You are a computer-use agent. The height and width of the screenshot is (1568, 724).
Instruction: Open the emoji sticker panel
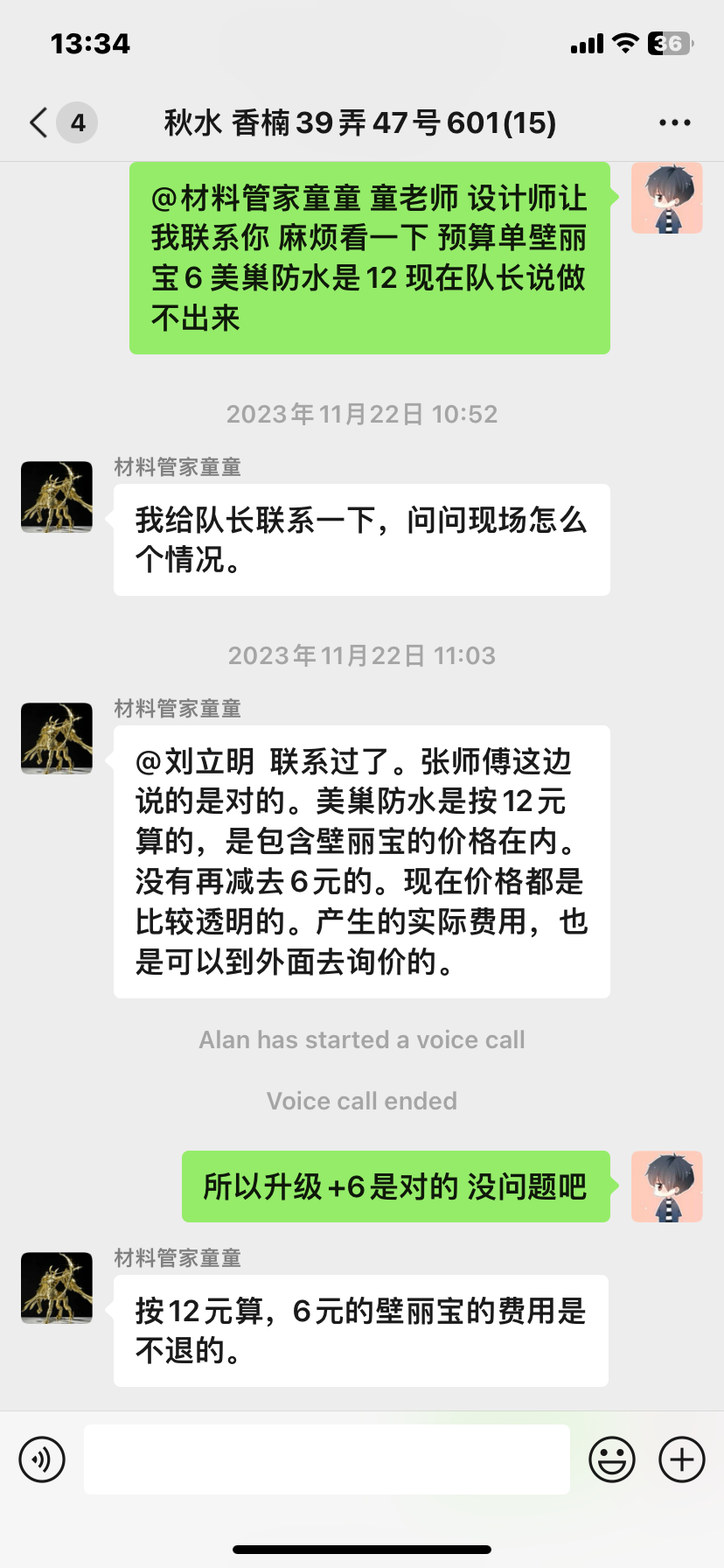[x=611, y=1459]
